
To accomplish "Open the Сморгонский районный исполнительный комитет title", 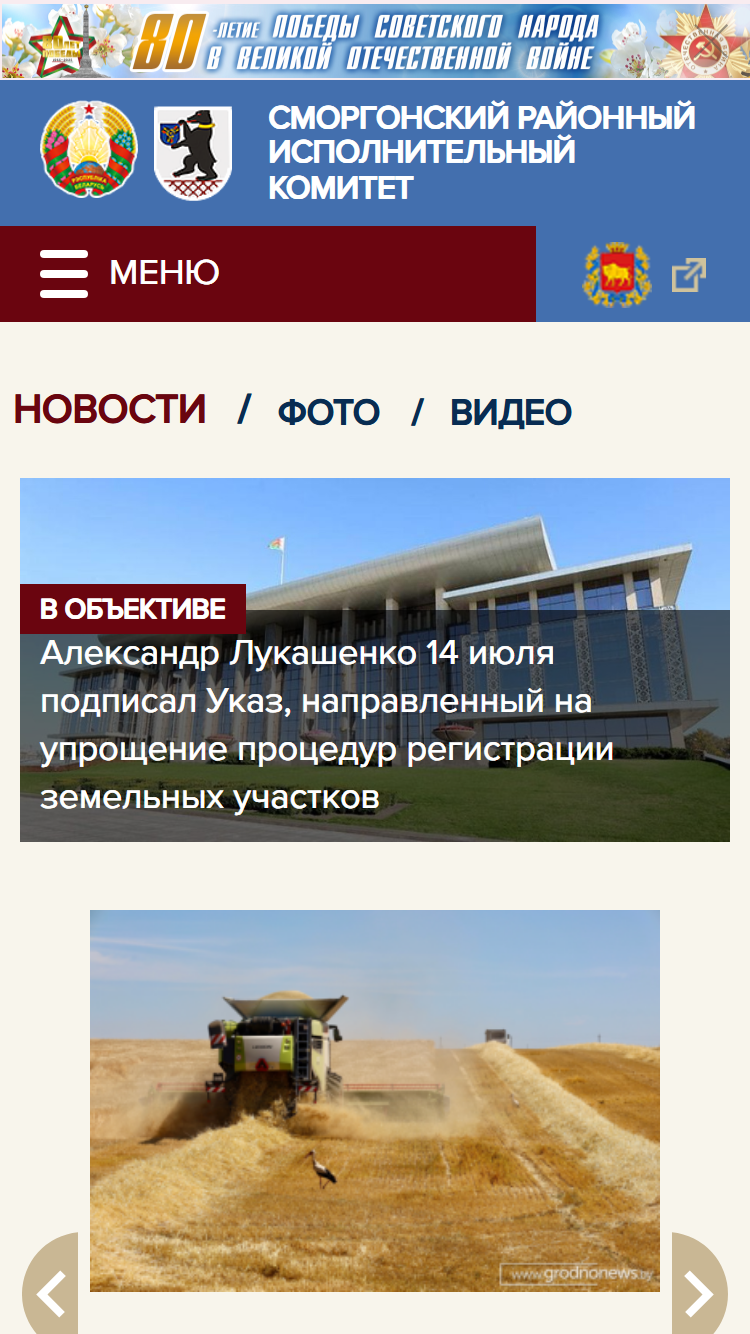I will (482, 152).
